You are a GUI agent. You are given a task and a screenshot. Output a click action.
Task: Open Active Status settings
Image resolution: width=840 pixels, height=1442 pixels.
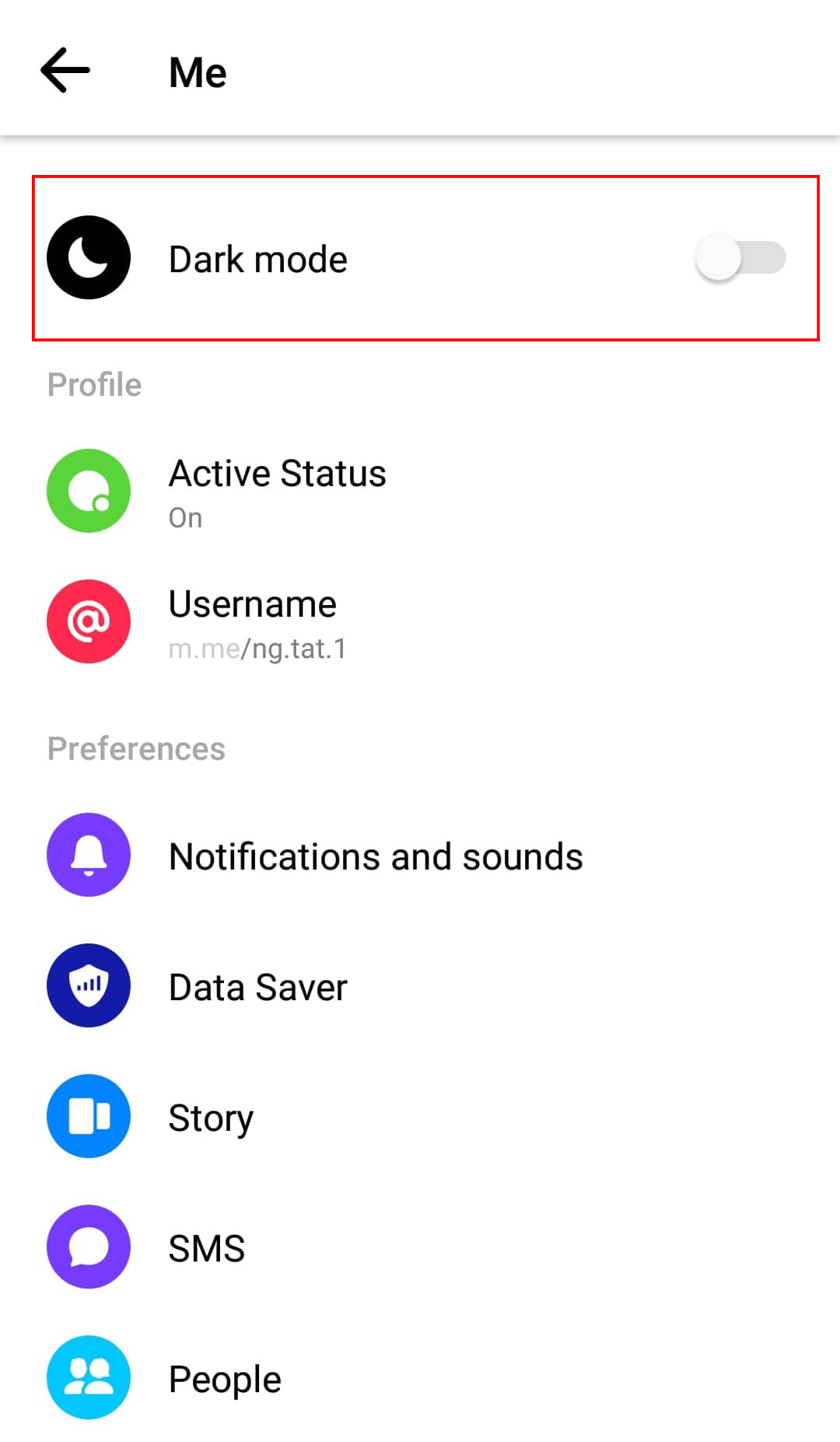(x=420, y=491)
